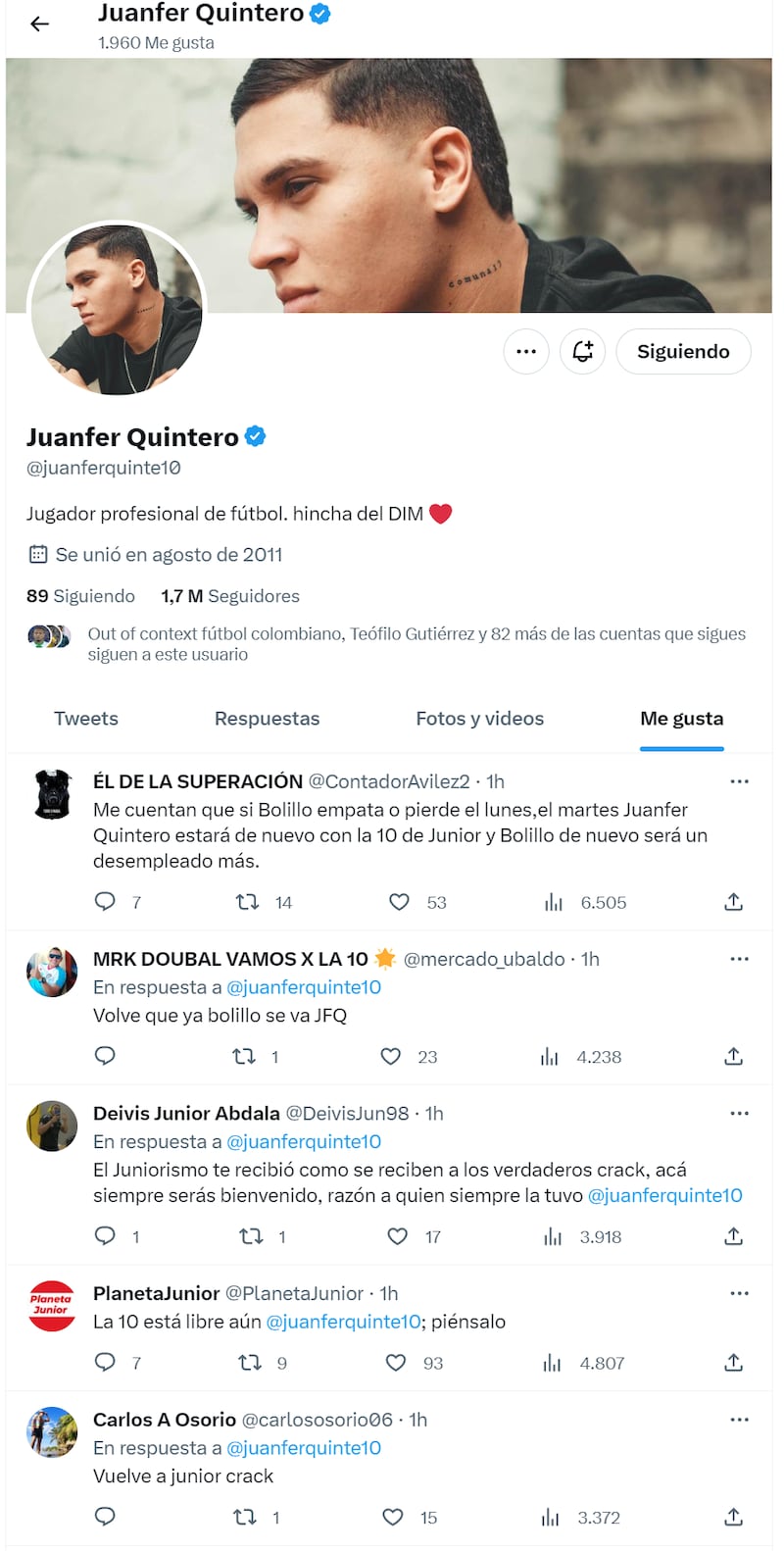Retweet ÉL DE LA SUPERACIÓN's tweet
Viewport: 784px width, 1551px height.
coord(247,902)
